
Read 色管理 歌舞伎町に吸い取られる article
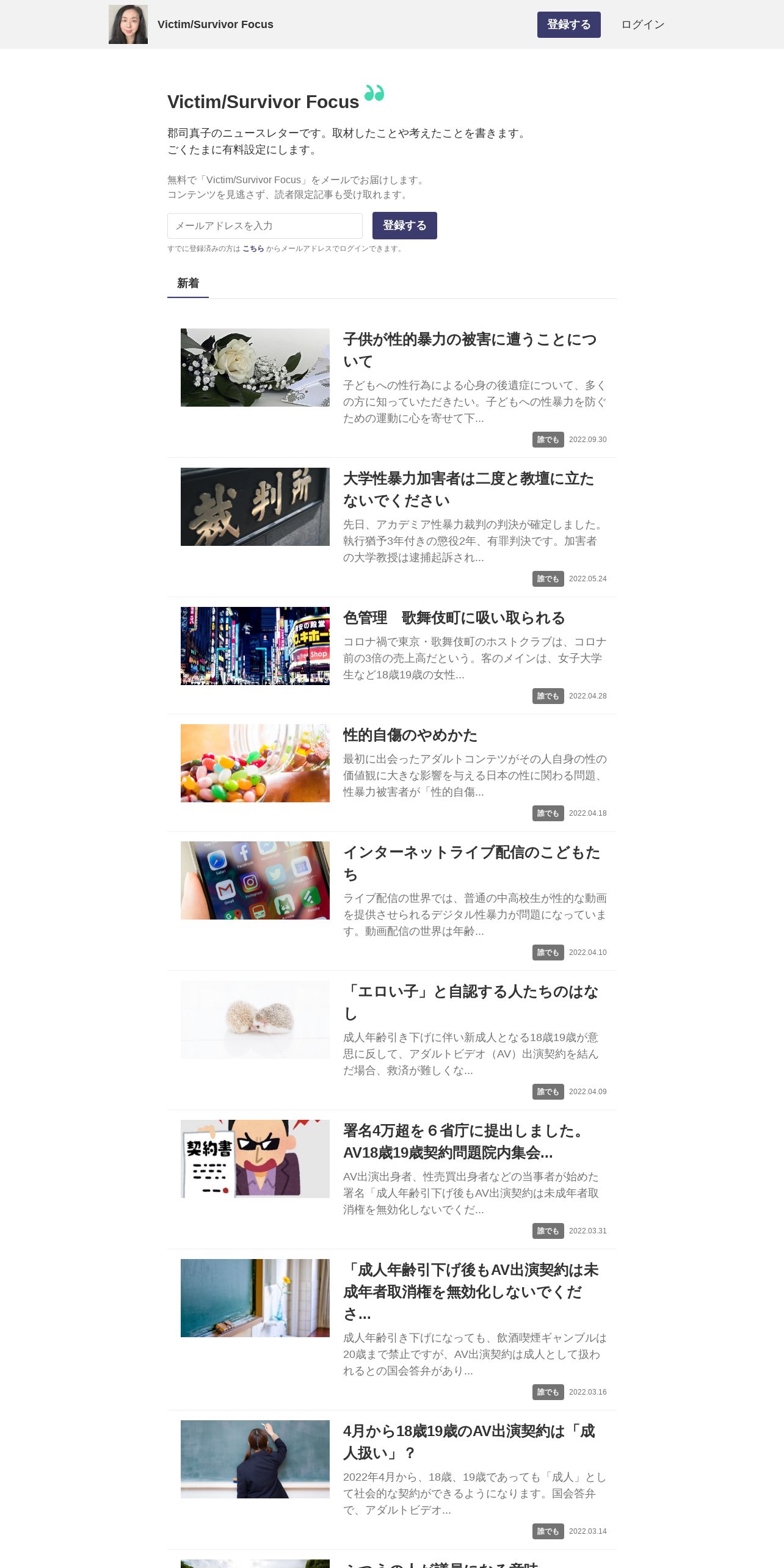click(x=454, y=618)
